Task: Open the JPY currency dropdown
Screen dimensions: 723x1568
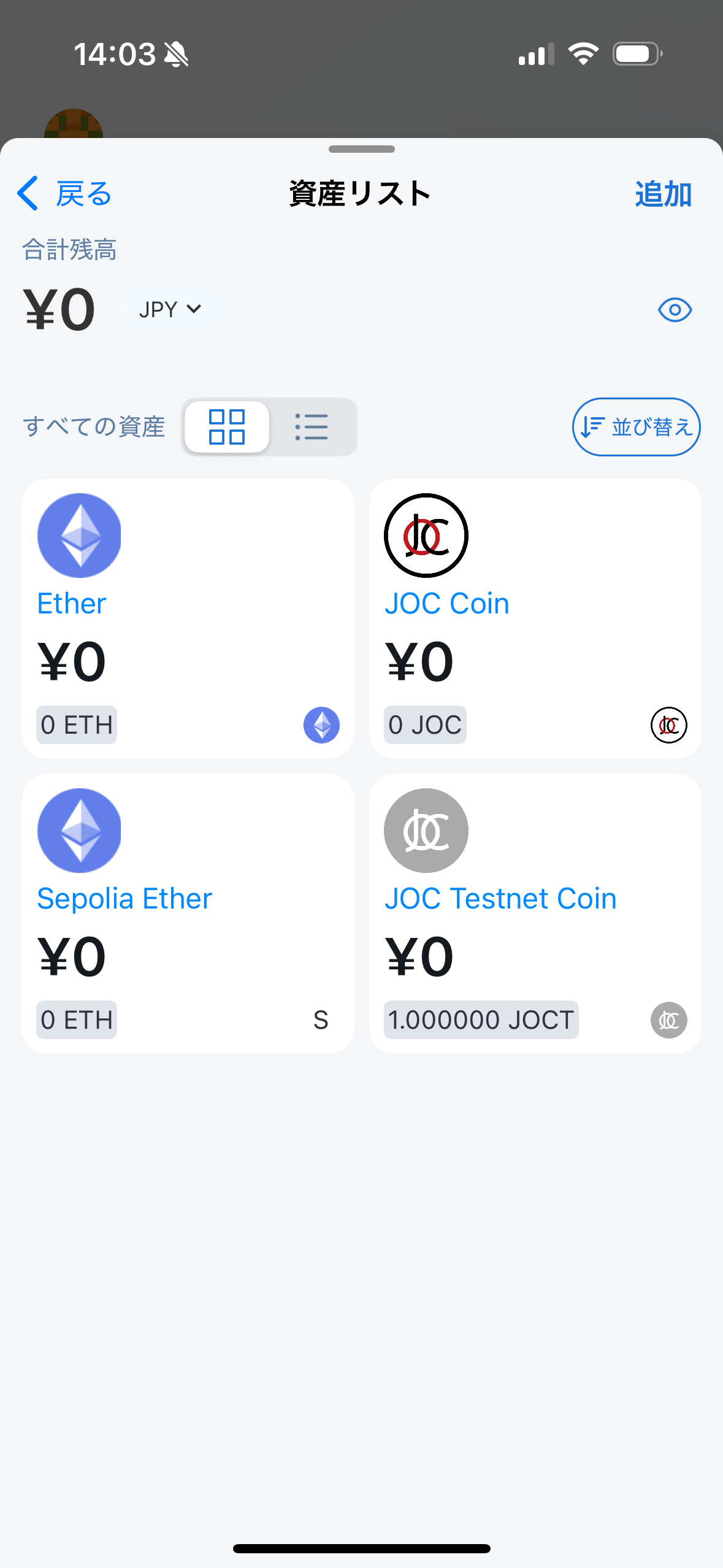Action: click(171, 310)
